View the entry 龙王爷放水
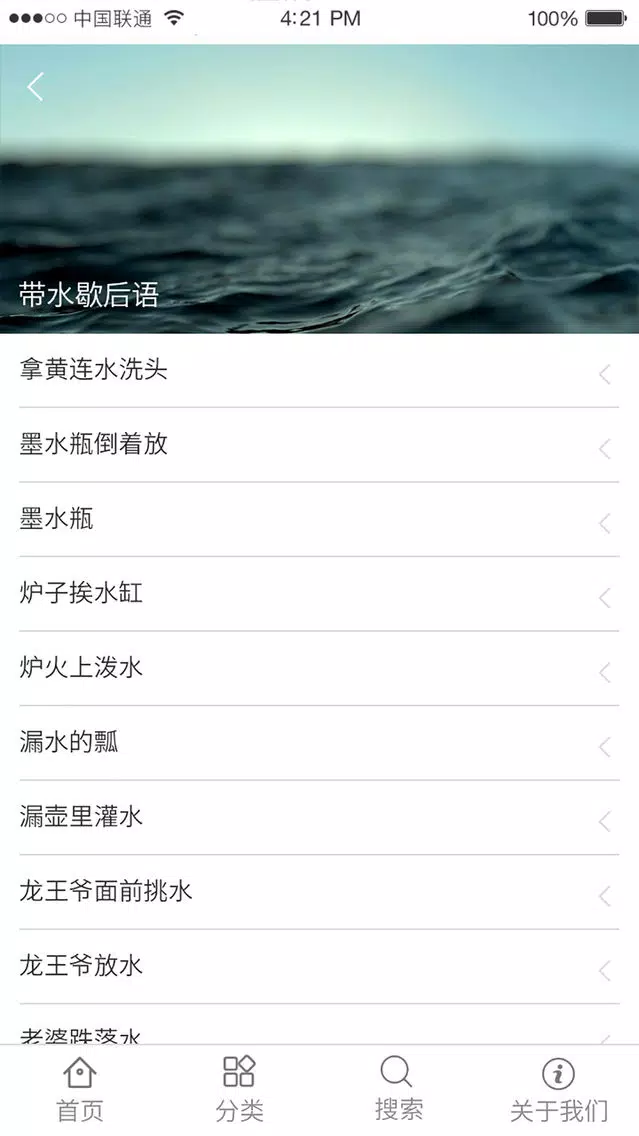 [x=320, y=967]
